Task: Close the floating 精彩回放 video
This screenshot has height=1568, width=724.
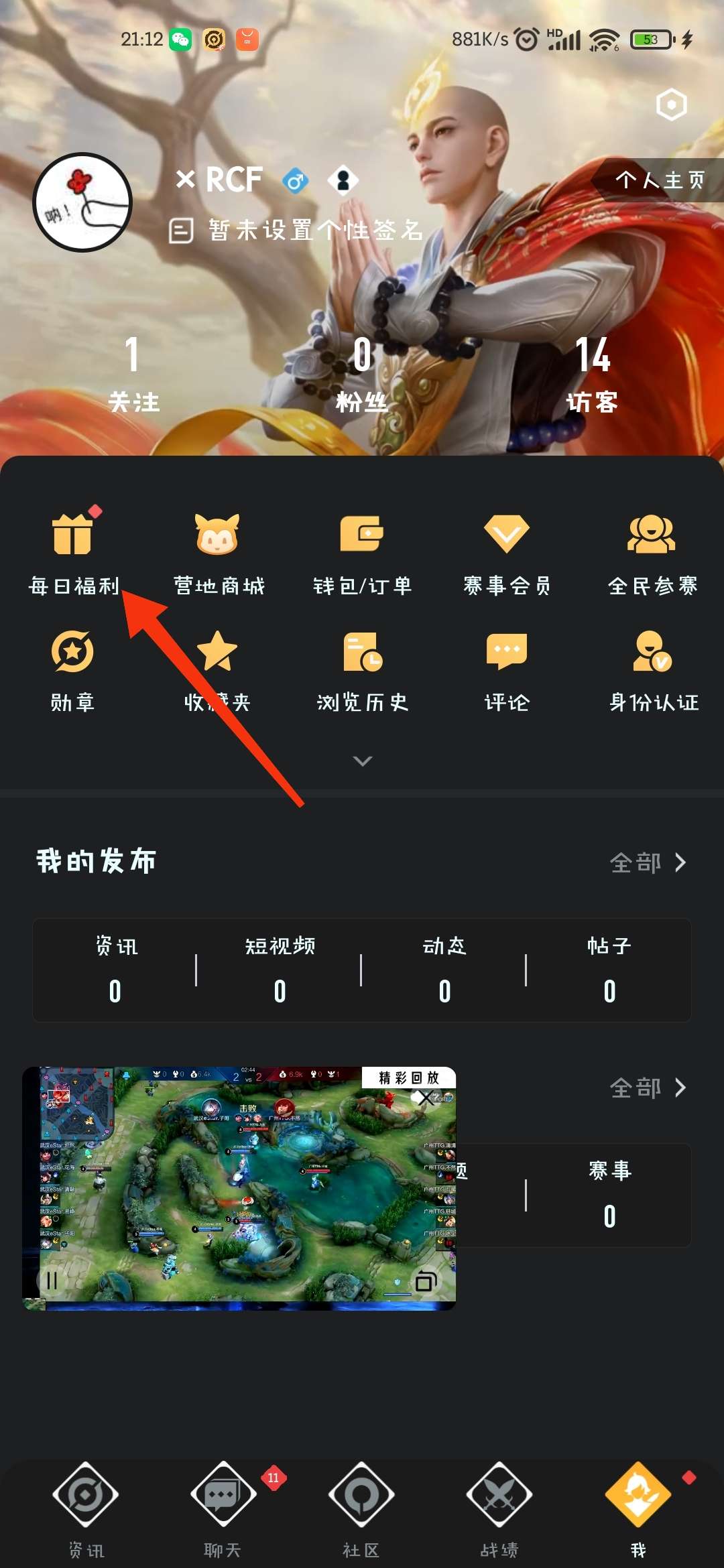Action: coord(424,1098)
